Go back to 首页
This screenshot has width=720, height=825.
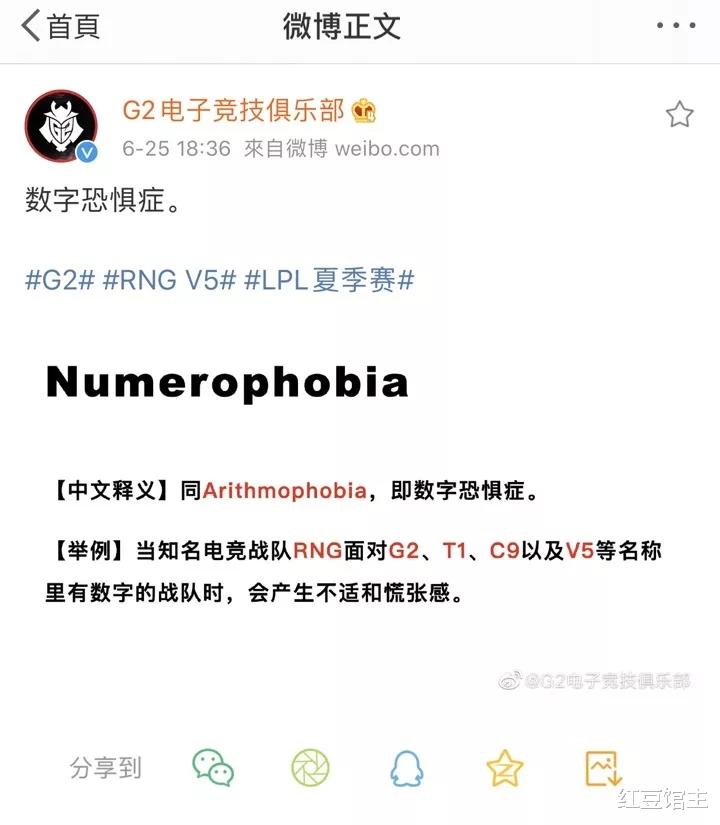pos(60,27)
